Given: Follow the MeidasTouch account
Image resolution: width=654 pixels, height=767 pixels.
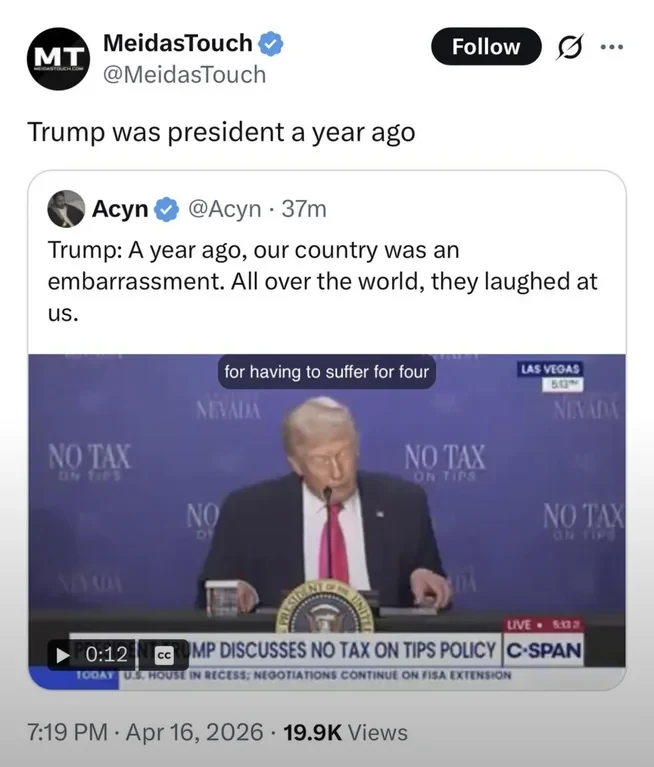Looking at the screenshot, I should pos(486,47).
